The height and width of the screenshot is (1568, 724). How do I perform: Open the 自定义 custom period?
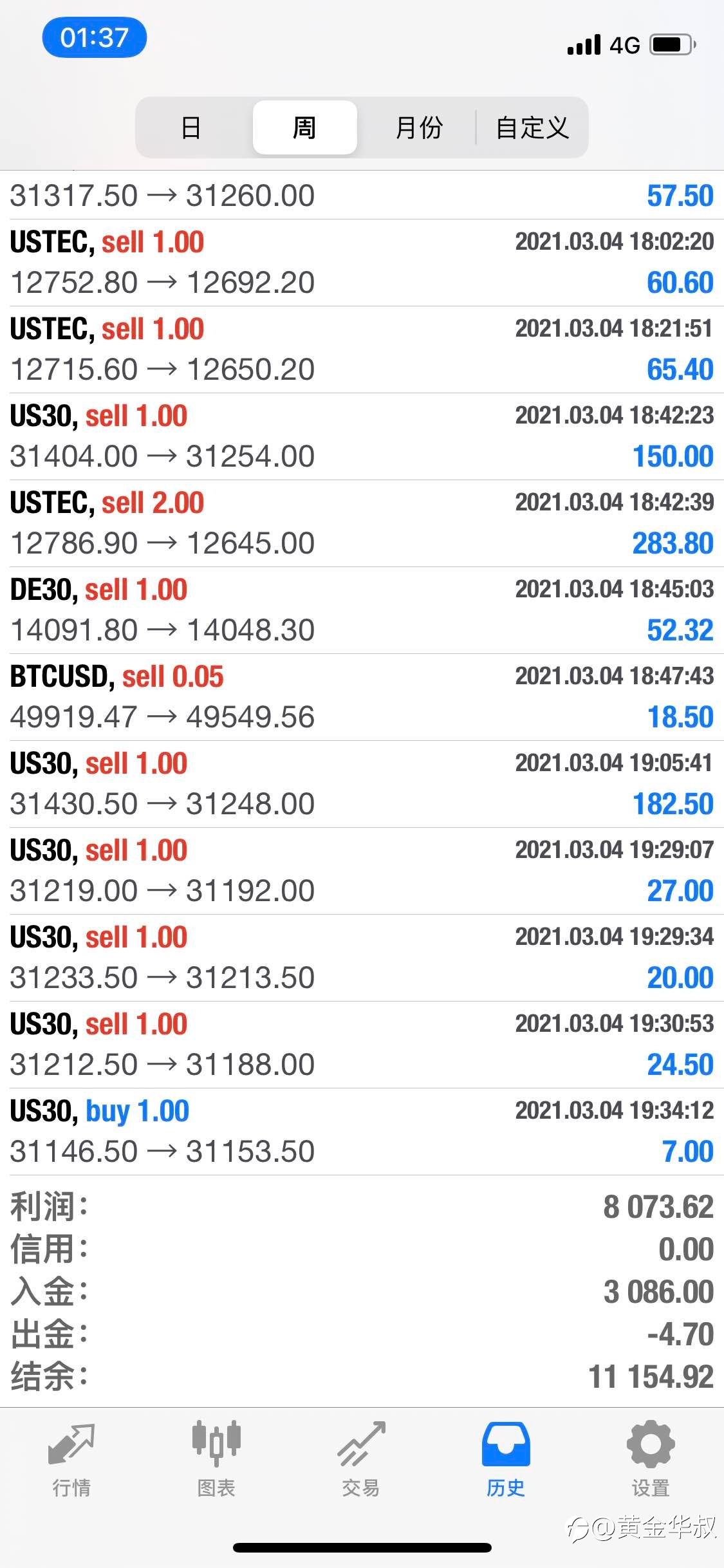(532, 127)
